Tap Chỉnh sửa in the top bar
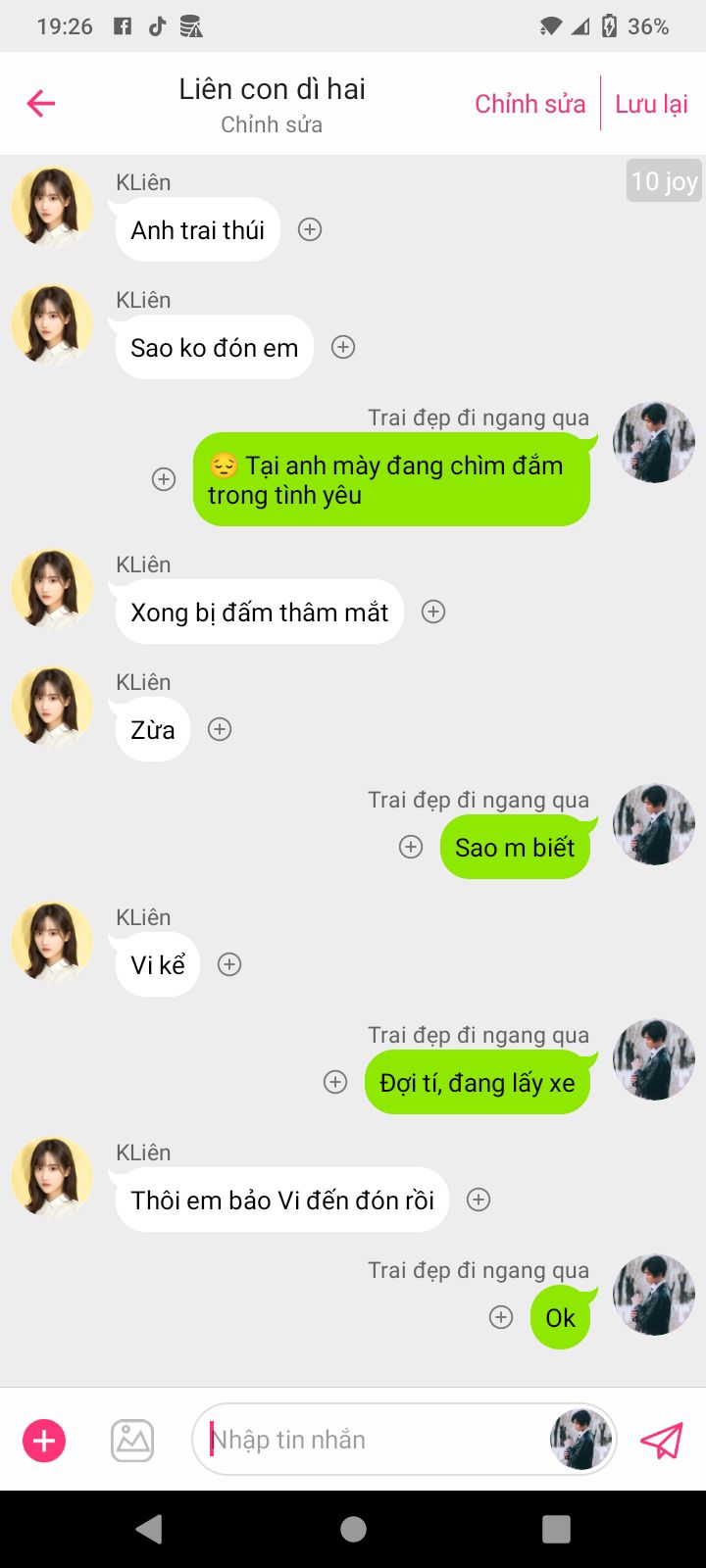This screenshot has width=706, height=1568. coord(529,104)
